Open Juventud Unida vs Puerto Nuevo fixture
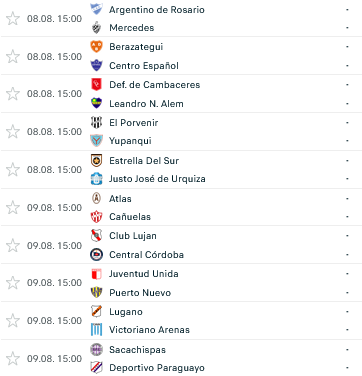Viewport: 362px width, 376px height. tap(181, 283)
